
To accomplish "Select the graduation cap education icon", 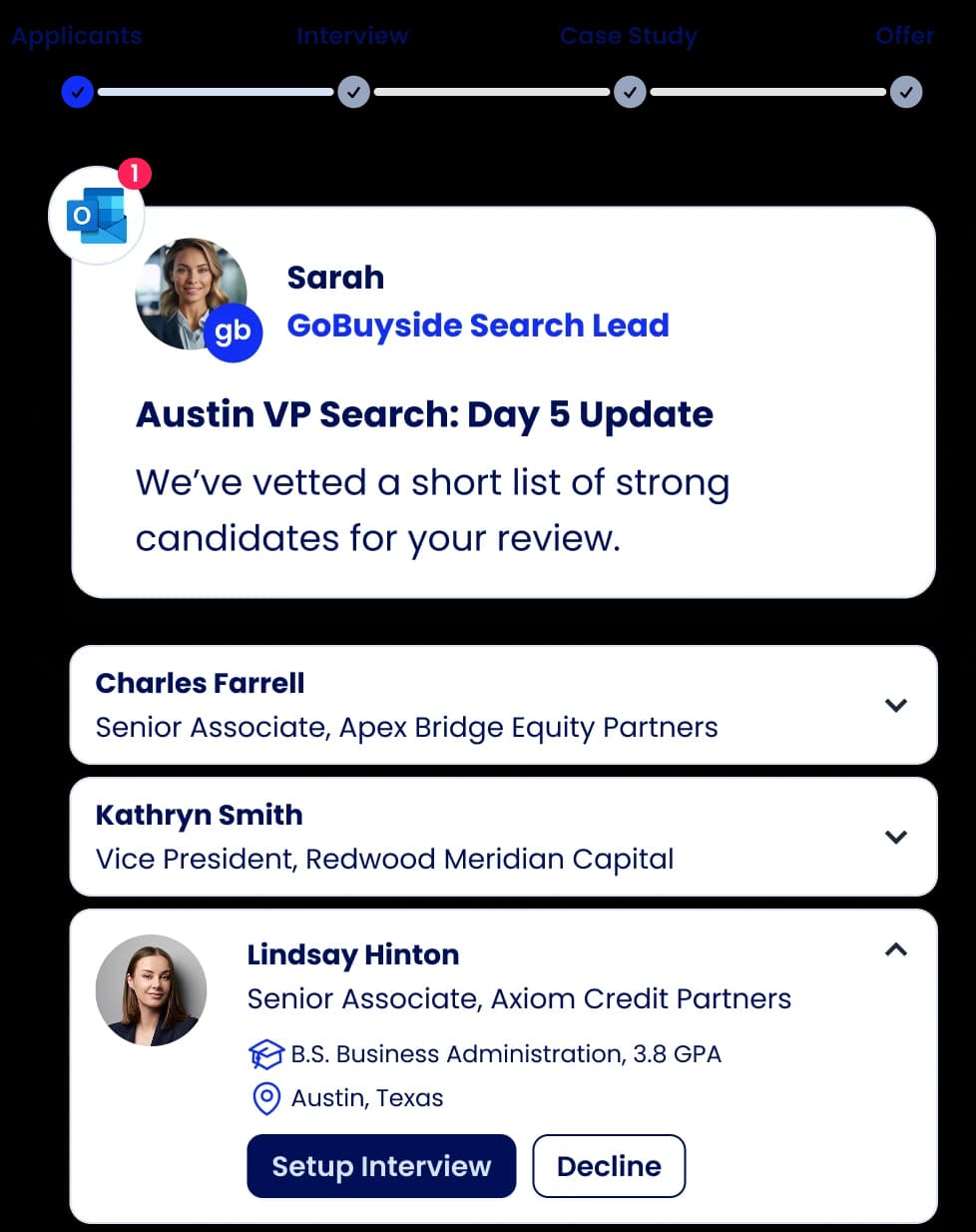I will 265,1053.
